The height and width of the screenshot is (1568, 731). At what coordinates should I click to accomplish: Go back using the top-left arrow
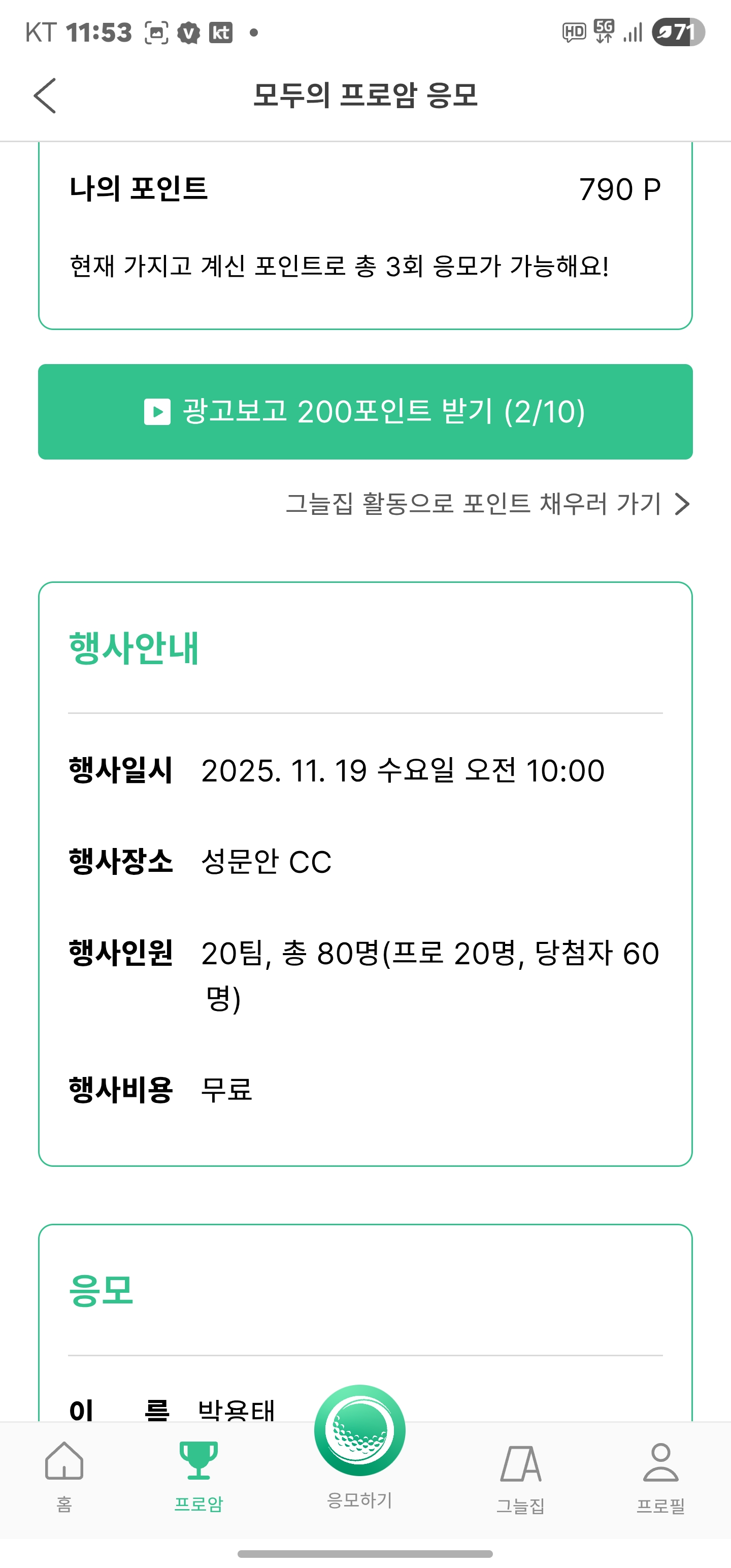coord(45,95)
